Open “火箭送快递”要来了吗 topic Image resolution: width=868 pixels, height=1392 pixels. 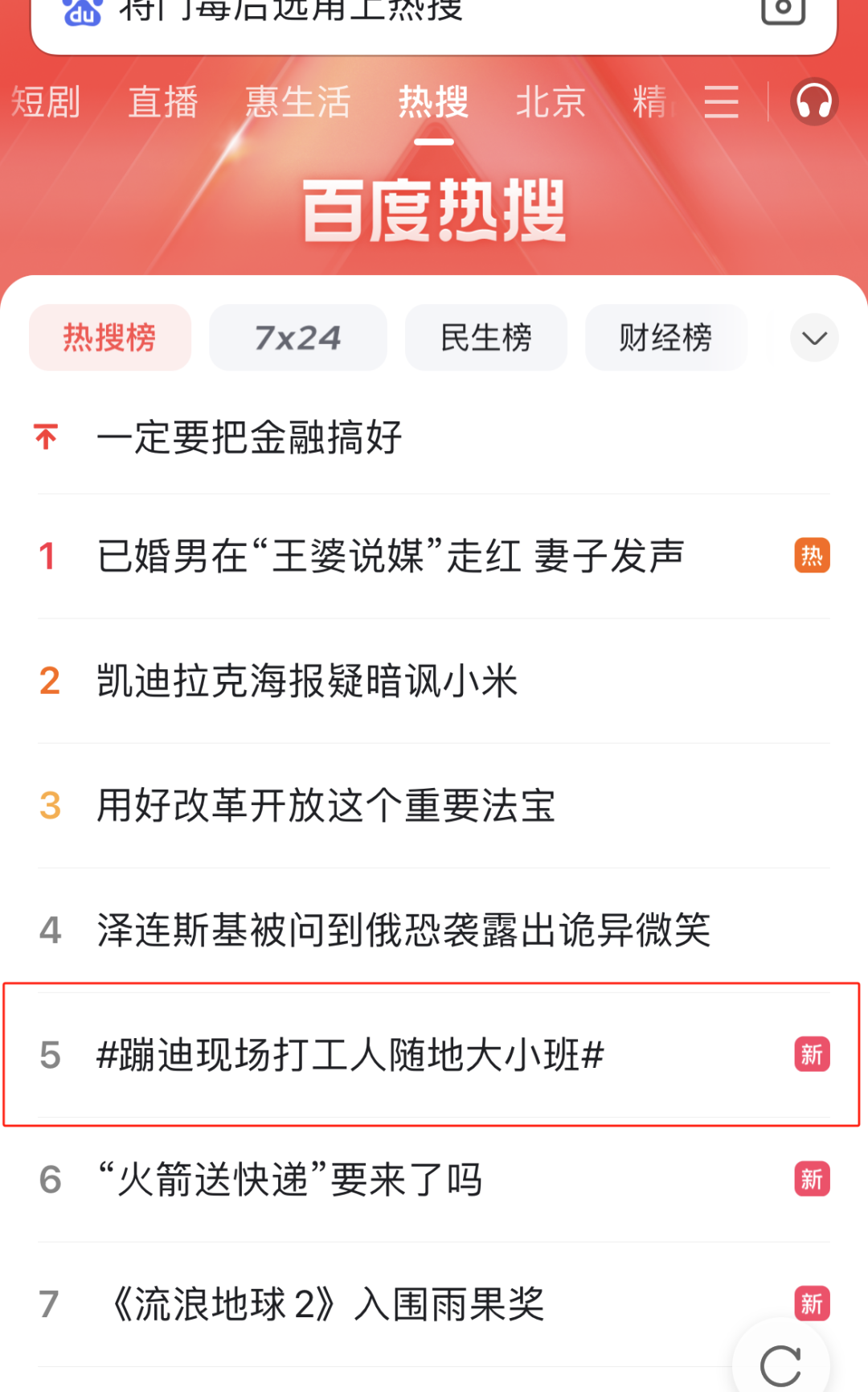[x=289, y=1180]
